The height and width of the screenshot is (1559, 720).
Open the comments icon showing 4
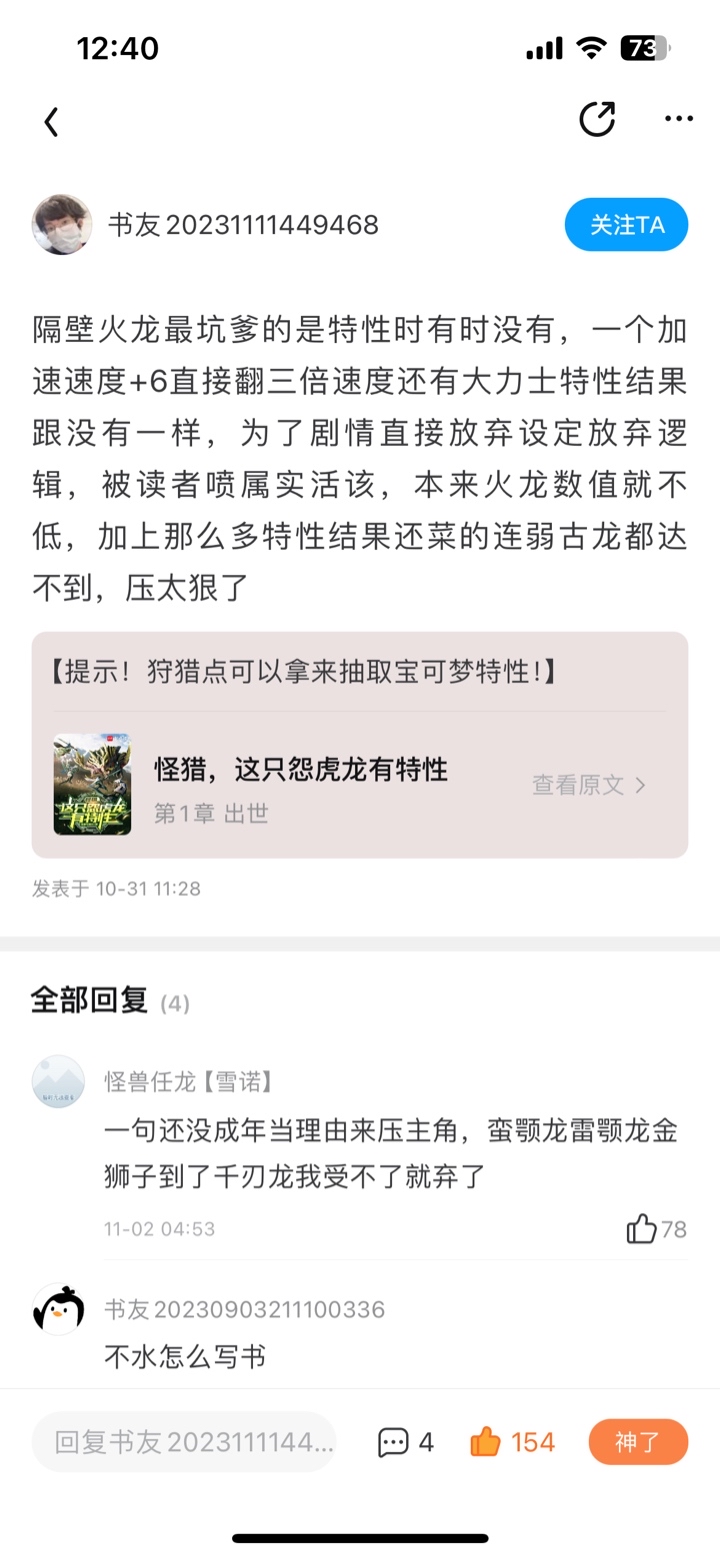(405, 1442)
